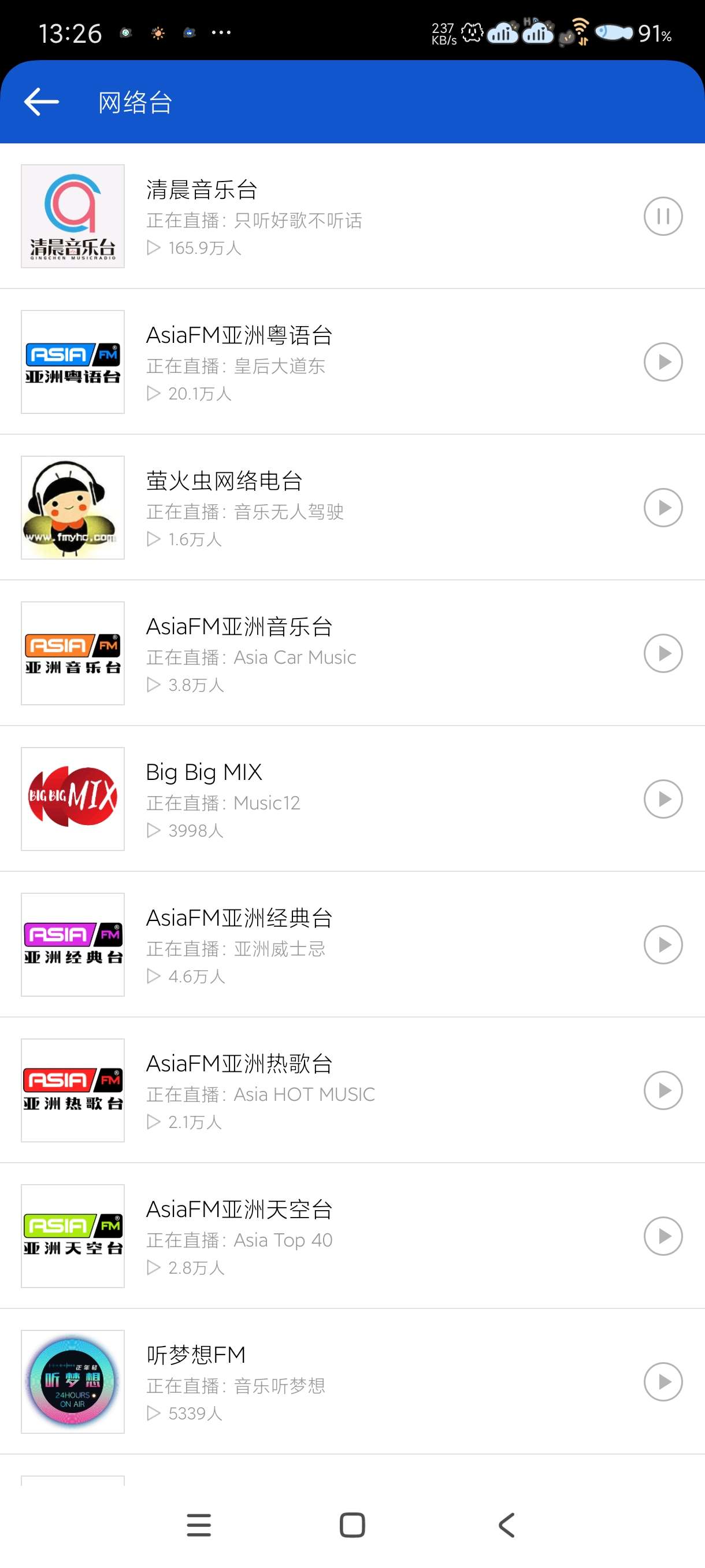
Task: Play the Big Big MIX station
Action: coord(662,798)
